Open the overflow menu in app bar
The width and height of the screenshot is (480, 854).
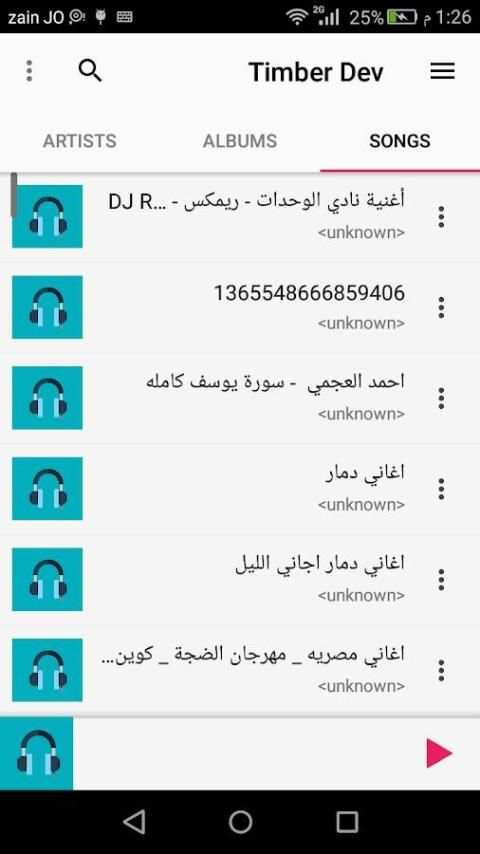point(29,71)
